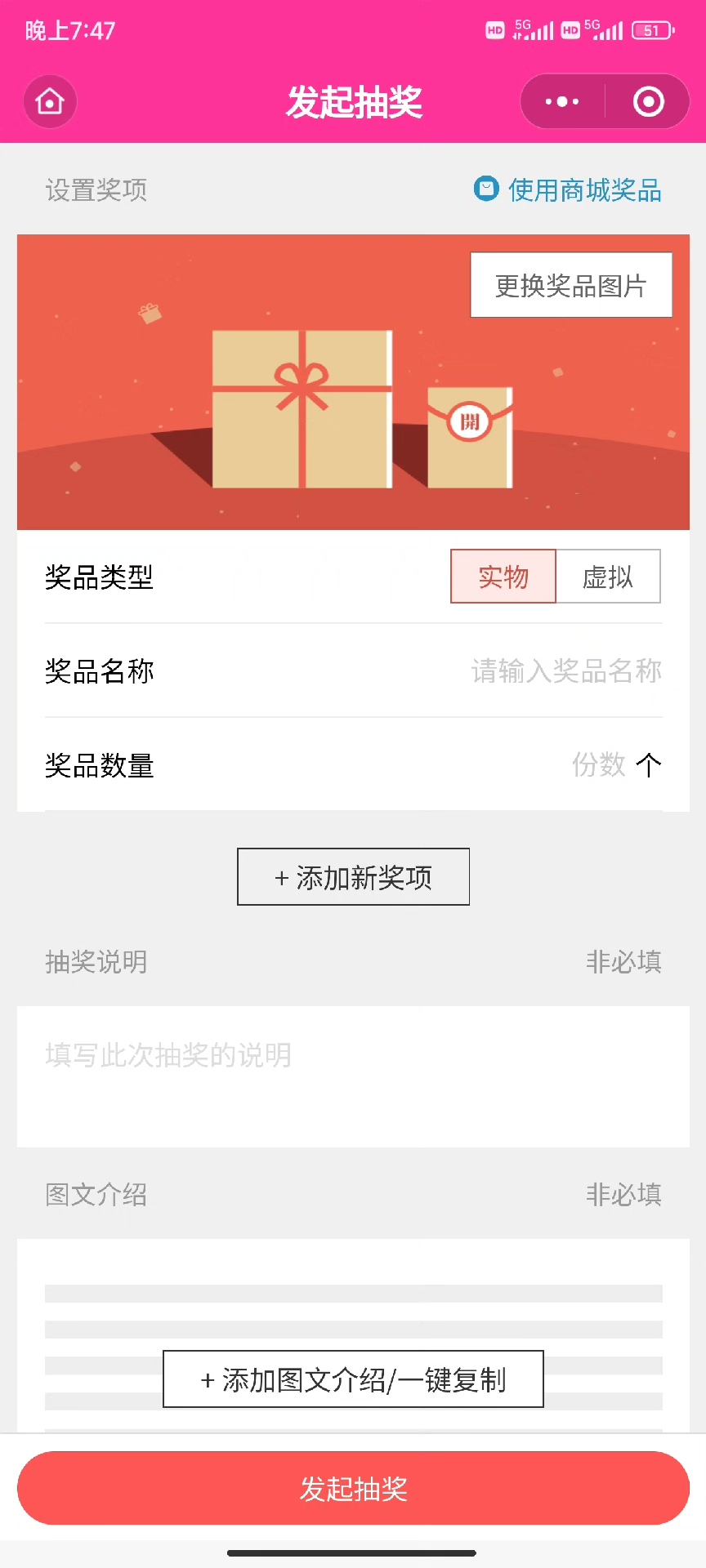
Task: Tap 添加图文介绍/一键复制 button
Action: click(353, 1379)
